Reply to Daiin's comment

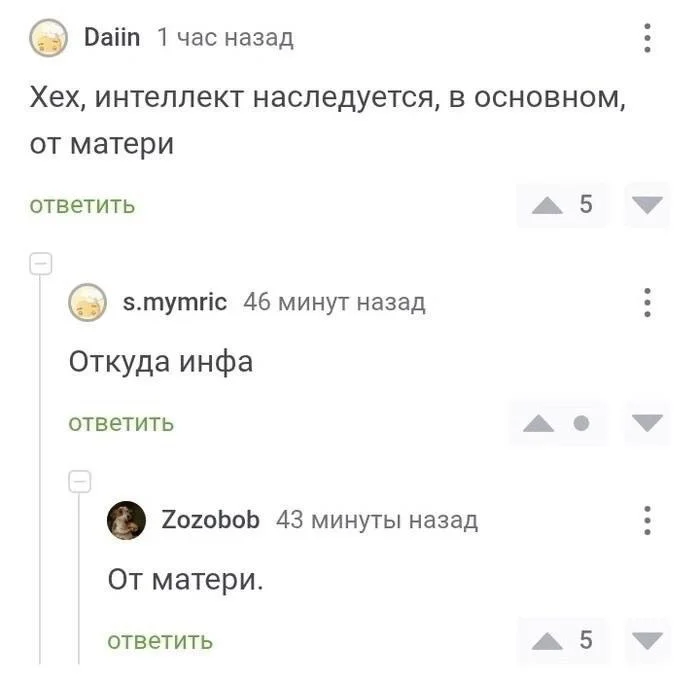(x=82, y=205)
